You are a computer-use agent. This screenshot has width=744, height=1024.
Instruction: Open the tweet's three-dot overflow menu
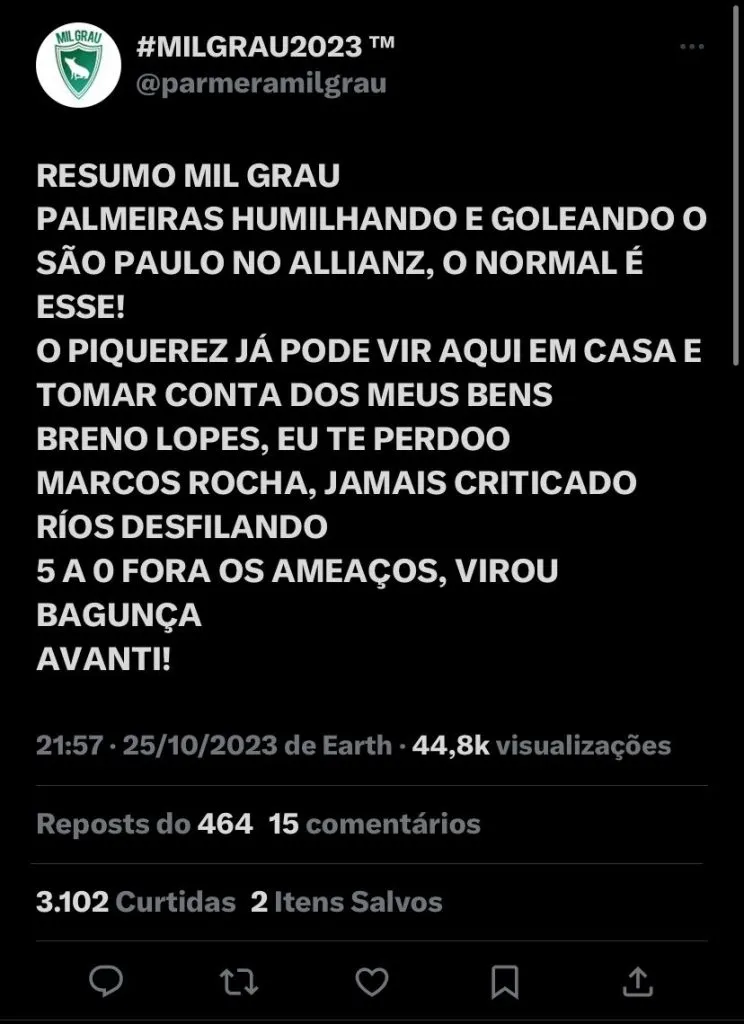click(691, 47)
